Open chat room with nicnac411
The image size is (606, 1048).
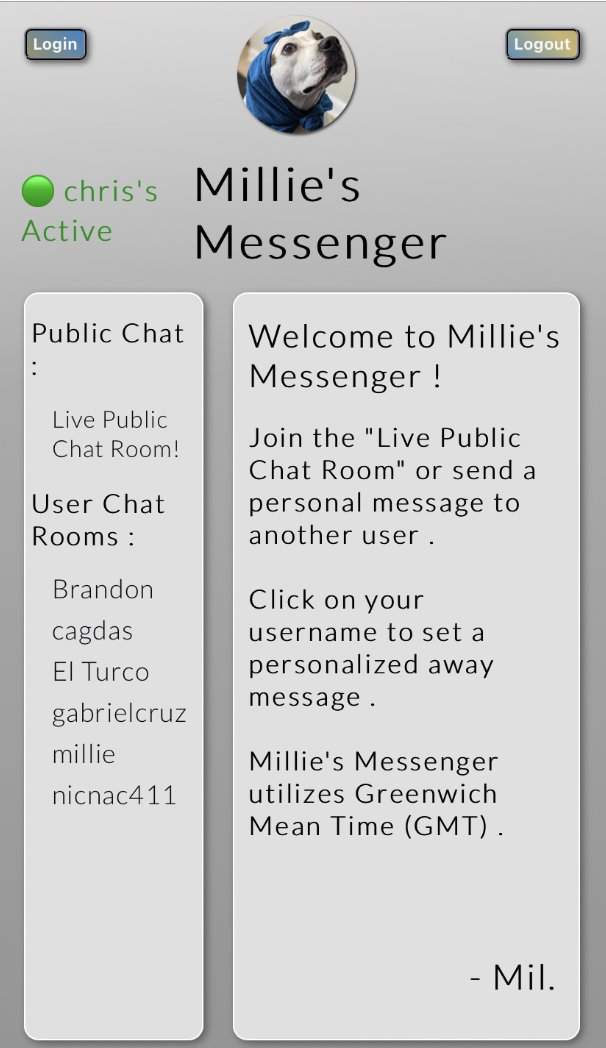tap(114, 795)
